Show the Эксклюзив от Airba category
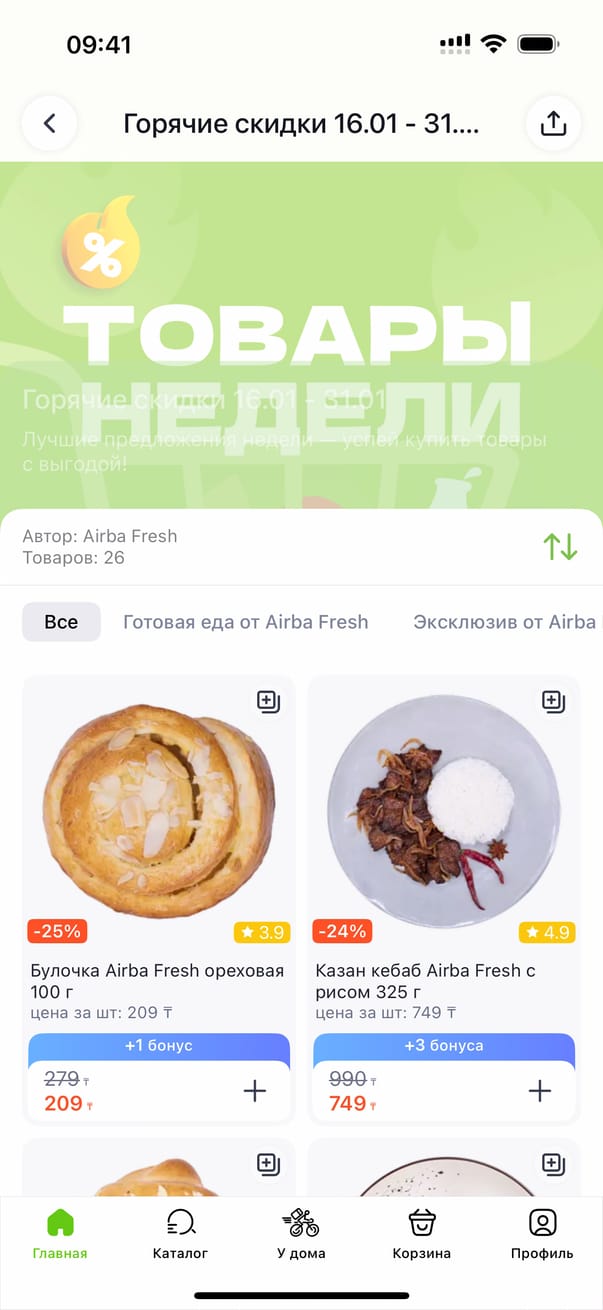603x1310 pixels. click(x=505, y=622)
